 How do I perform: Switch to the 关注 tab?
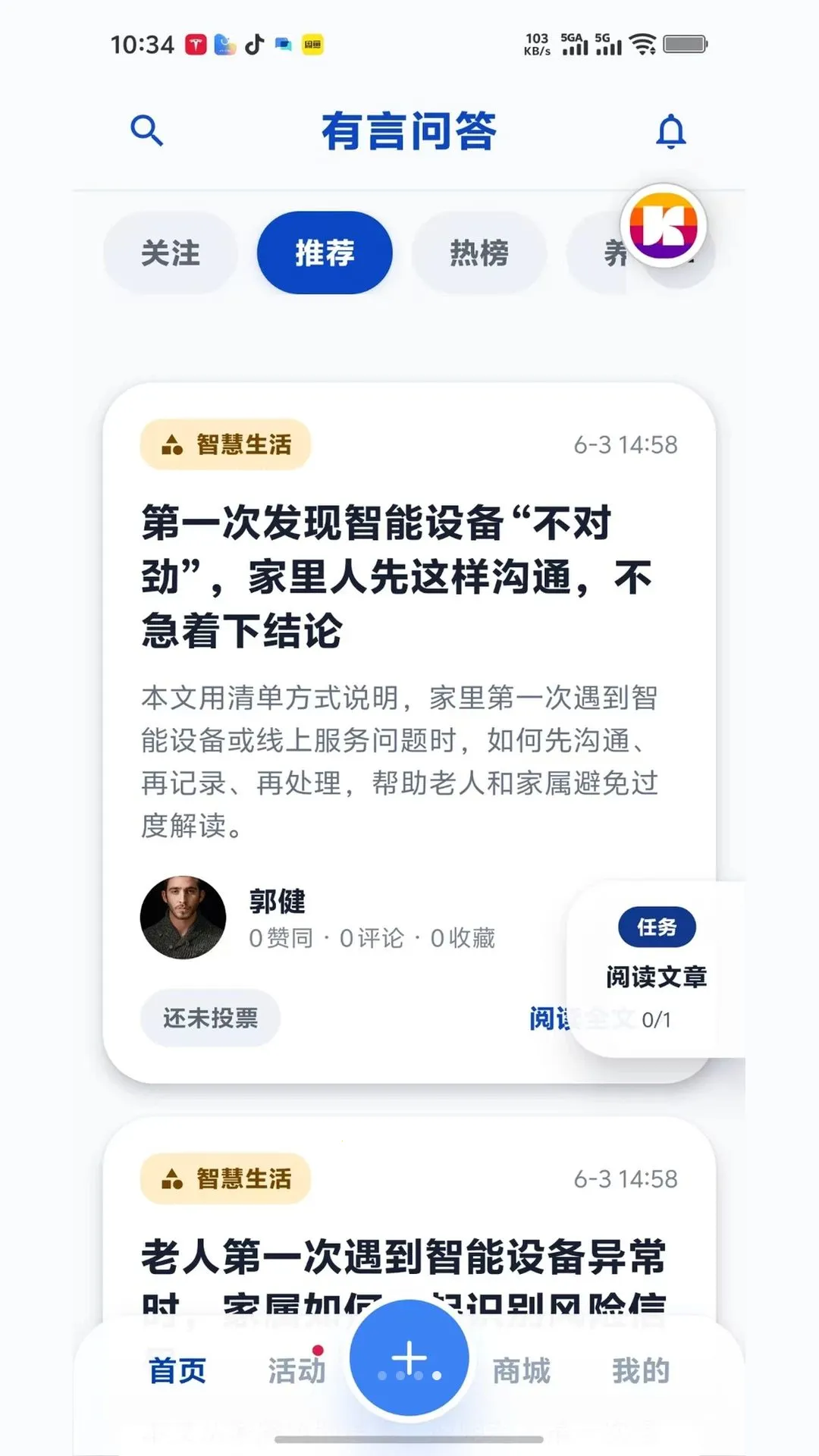point(171,253)
